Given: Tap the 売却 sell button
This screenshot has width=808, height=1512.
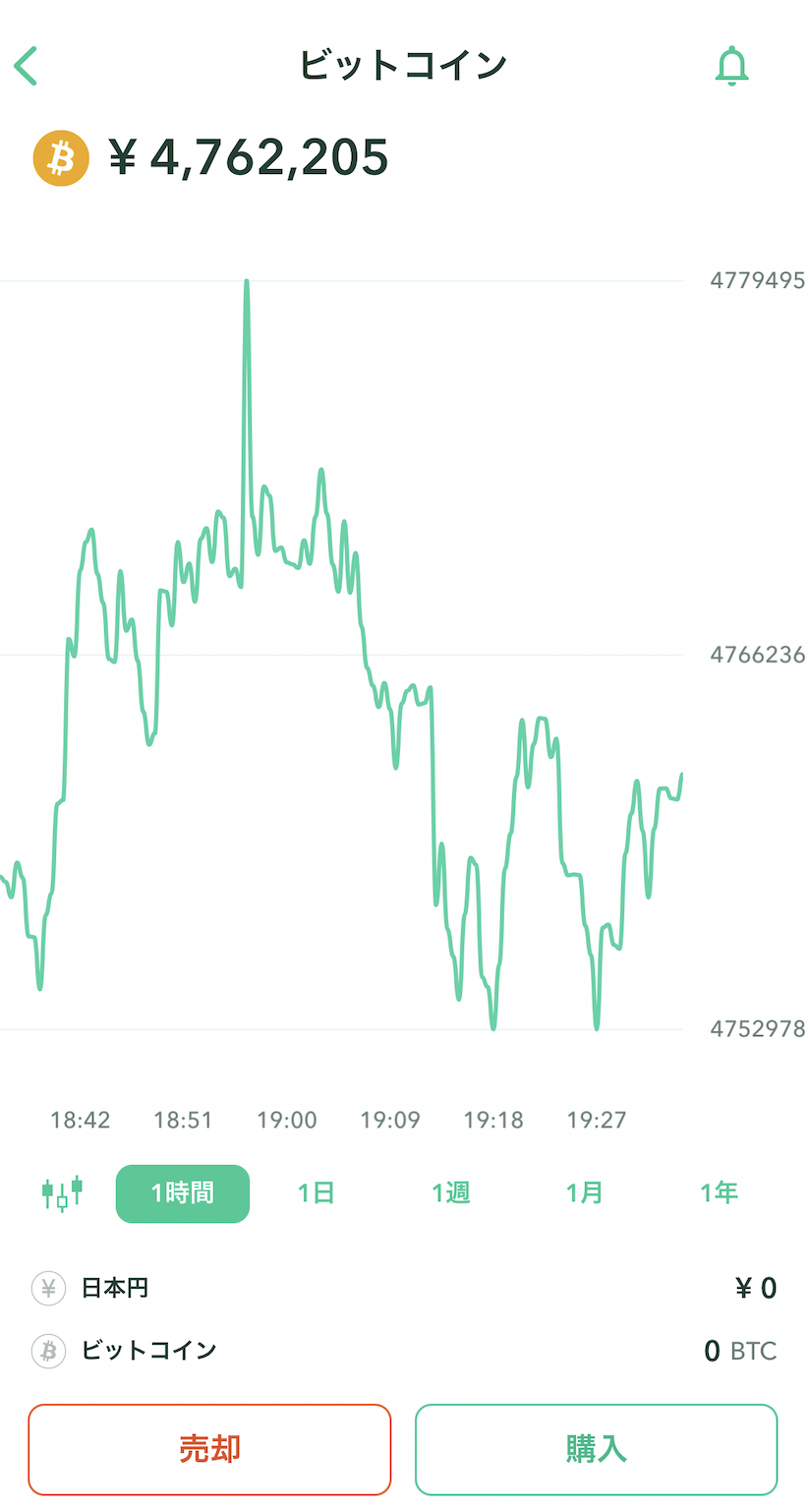Looking at the screenshot, I should coord(209,1449).
